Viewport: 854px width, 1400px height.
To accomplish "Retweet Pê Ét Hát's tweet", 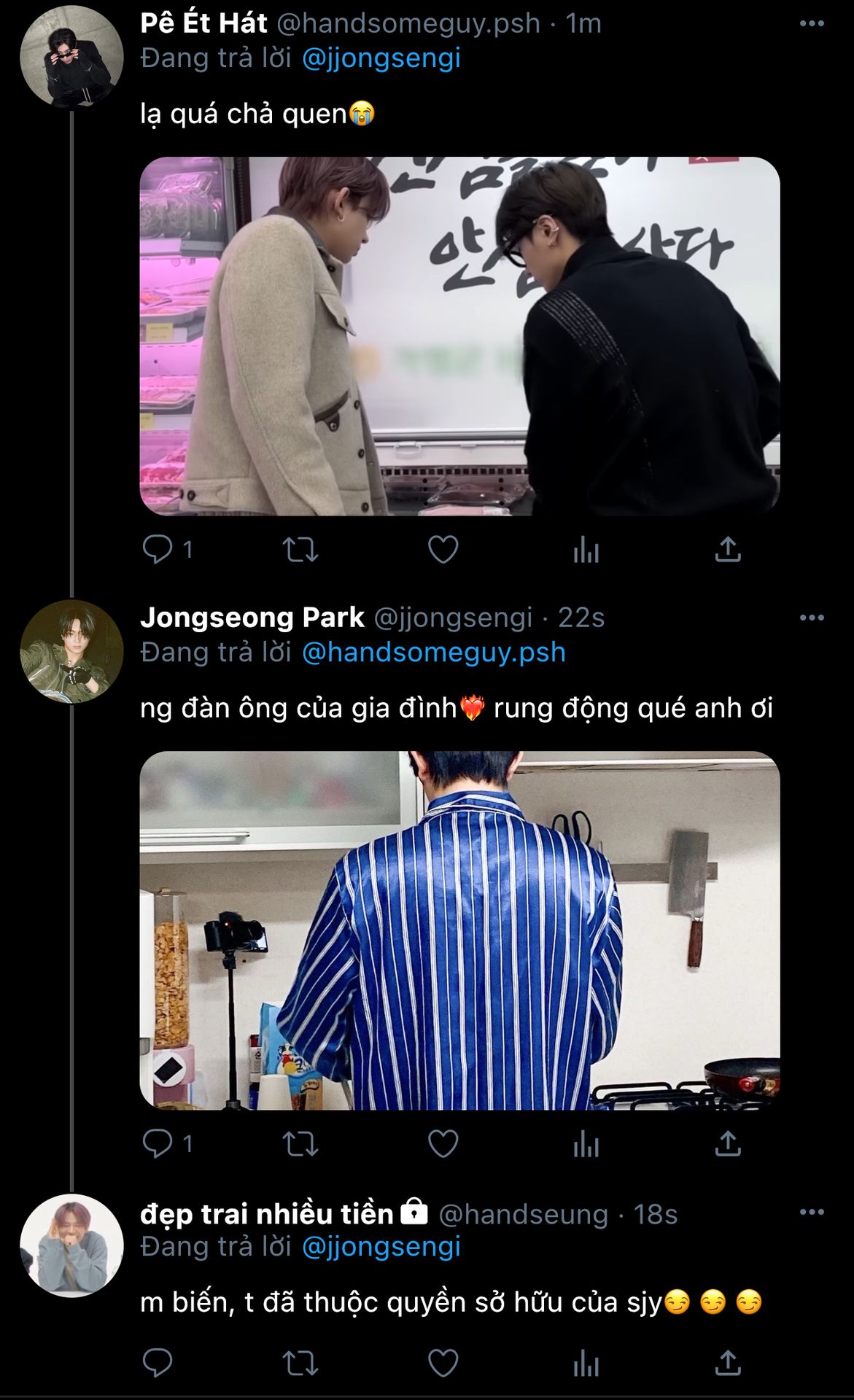I will [300, 549].
